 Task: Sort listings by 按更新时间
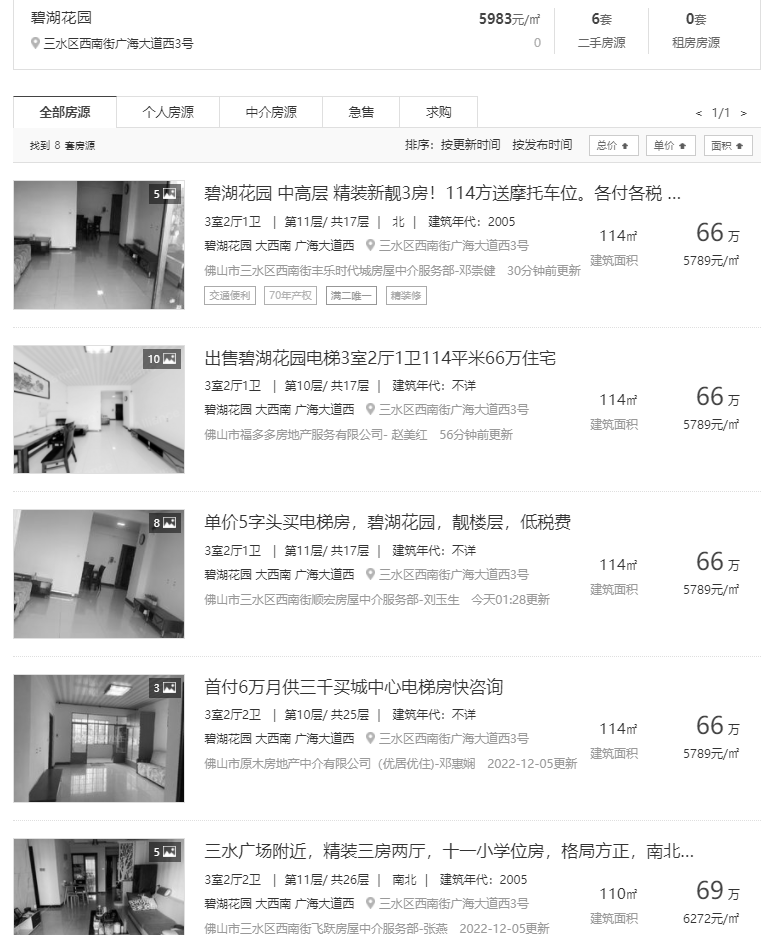(x=470, y=145)
